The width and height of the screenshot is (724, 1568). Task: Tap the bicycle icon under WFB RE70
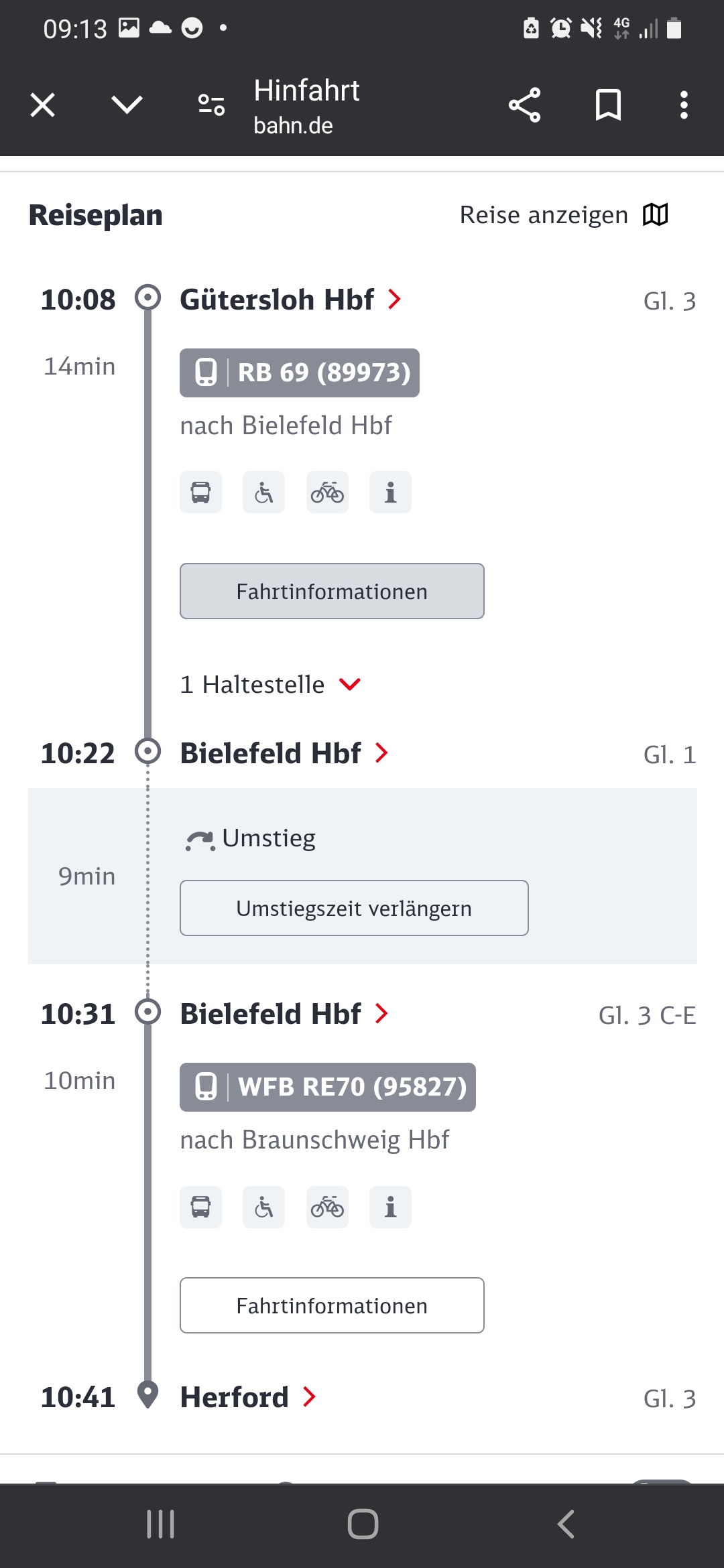327,1207
